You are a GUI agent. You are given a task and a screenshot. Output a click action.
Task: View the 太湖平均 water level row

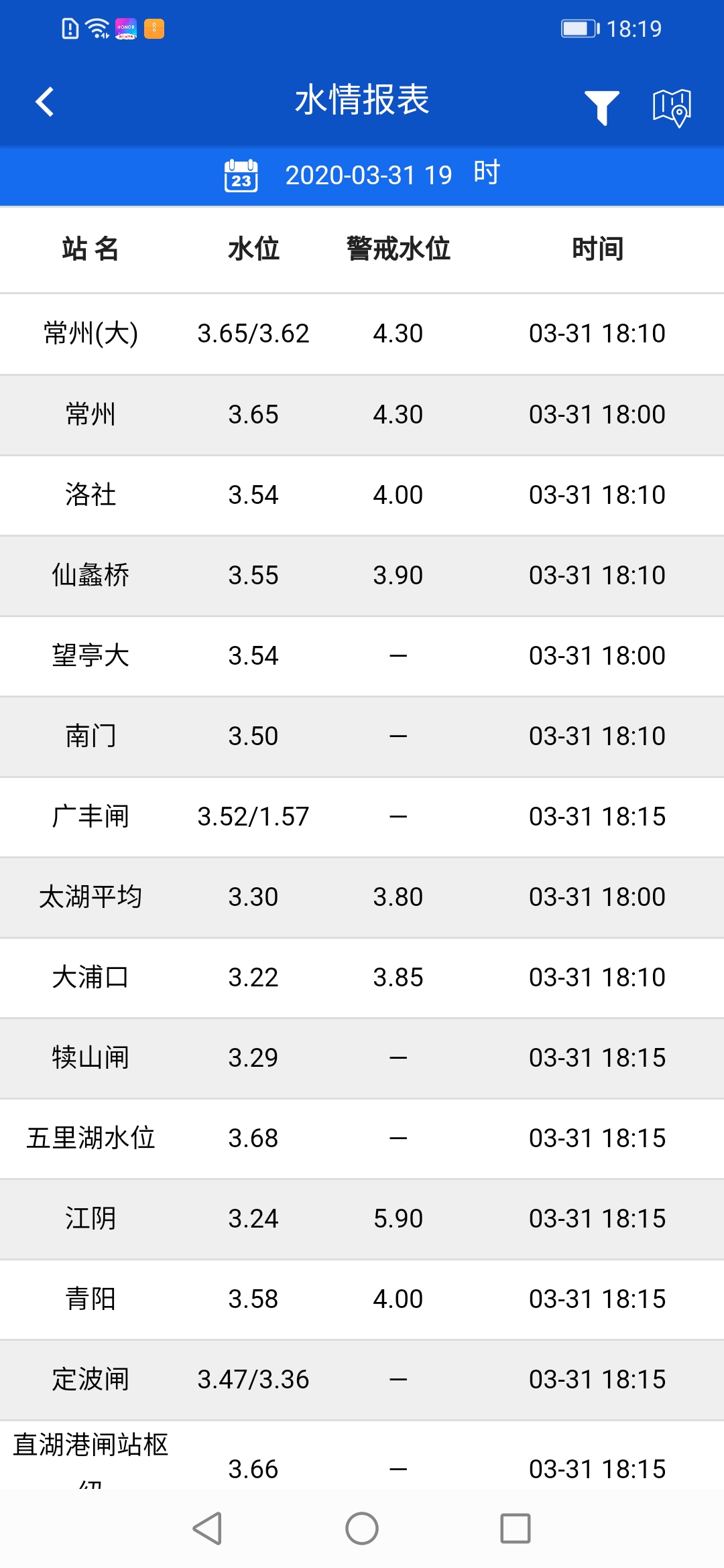point(362,897)
